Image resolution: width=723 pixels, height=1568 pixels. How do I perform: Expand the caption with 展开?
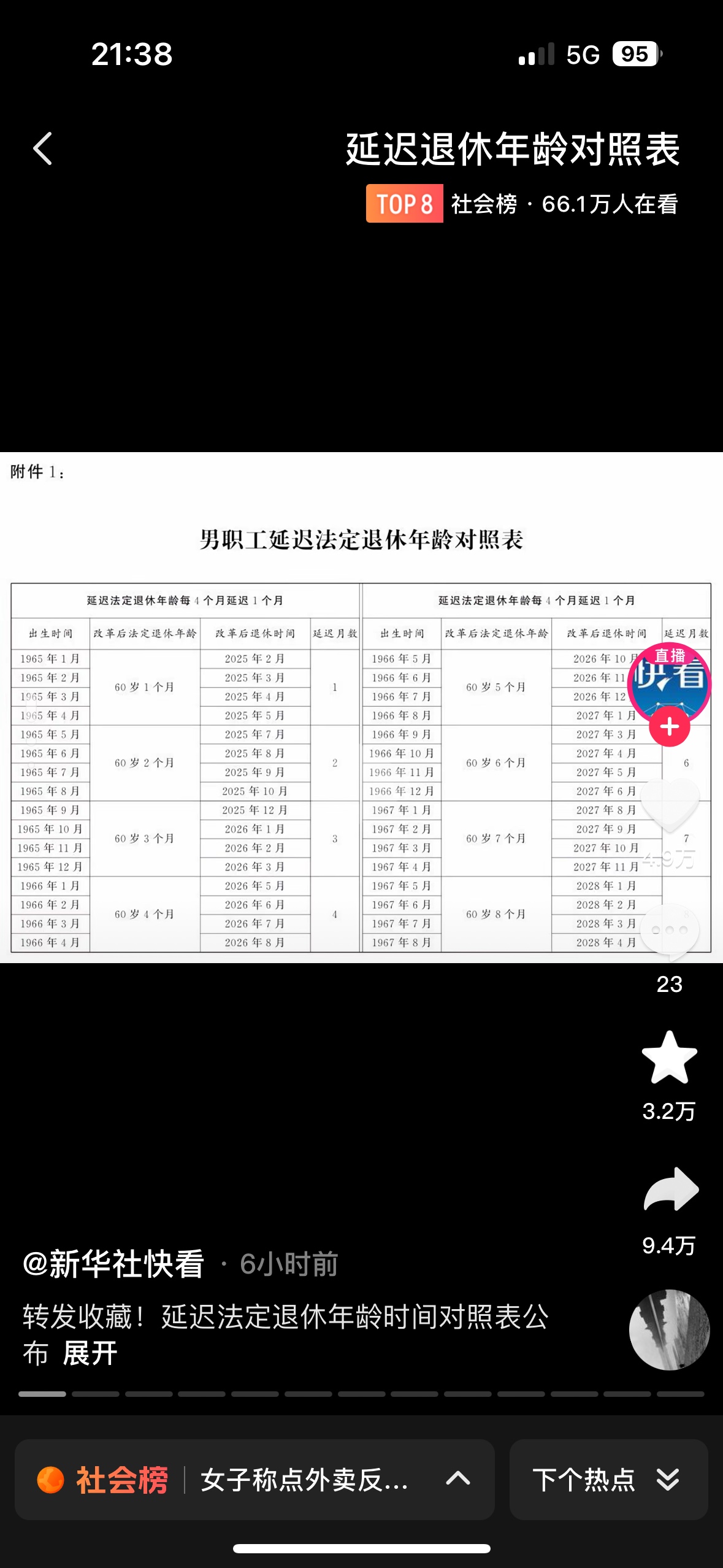click(90, 1353)
